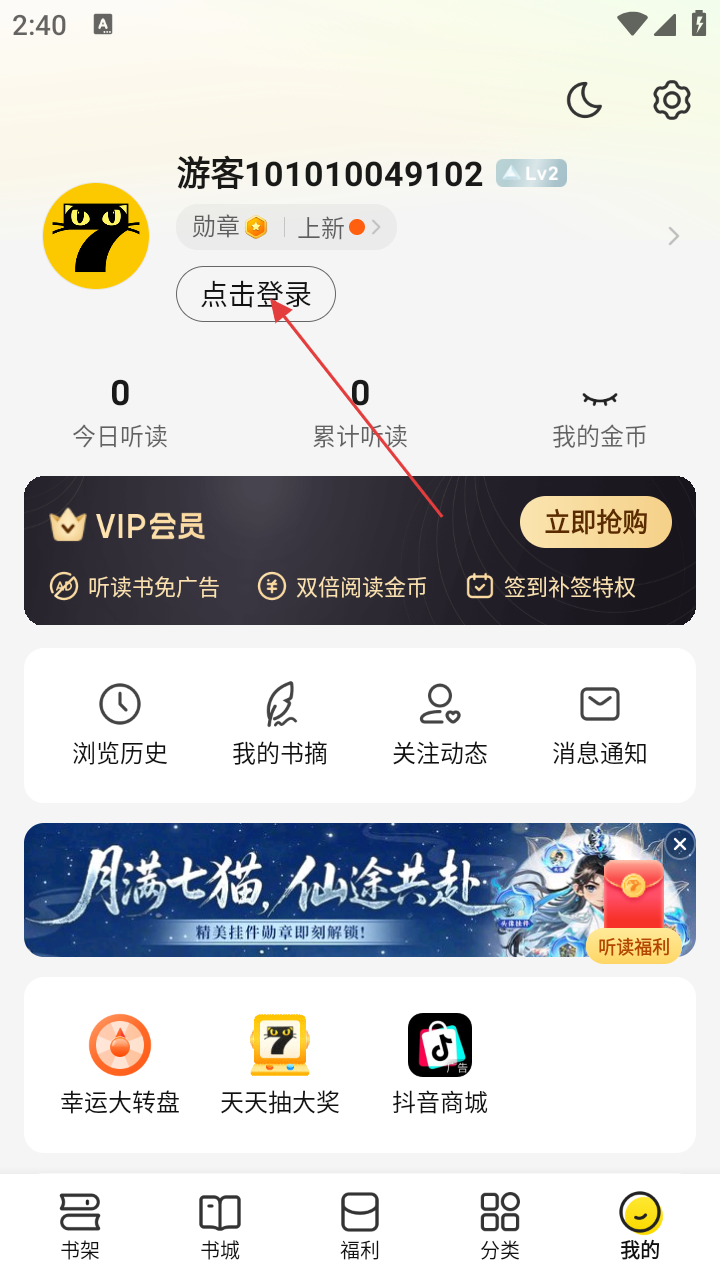
Task: Switch to night mode via moon icon
Action: (584, 100)
